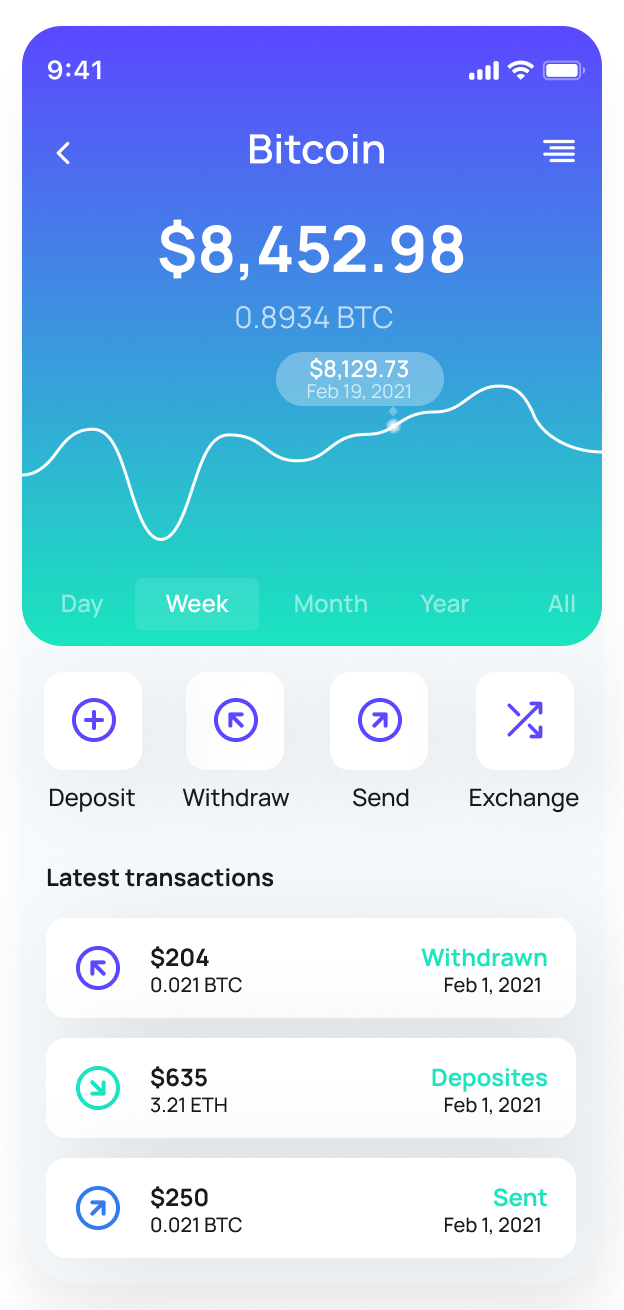Switch chart range to Year
The width and height of the screenshot is (624, 1310).
(x=445, y=604)
